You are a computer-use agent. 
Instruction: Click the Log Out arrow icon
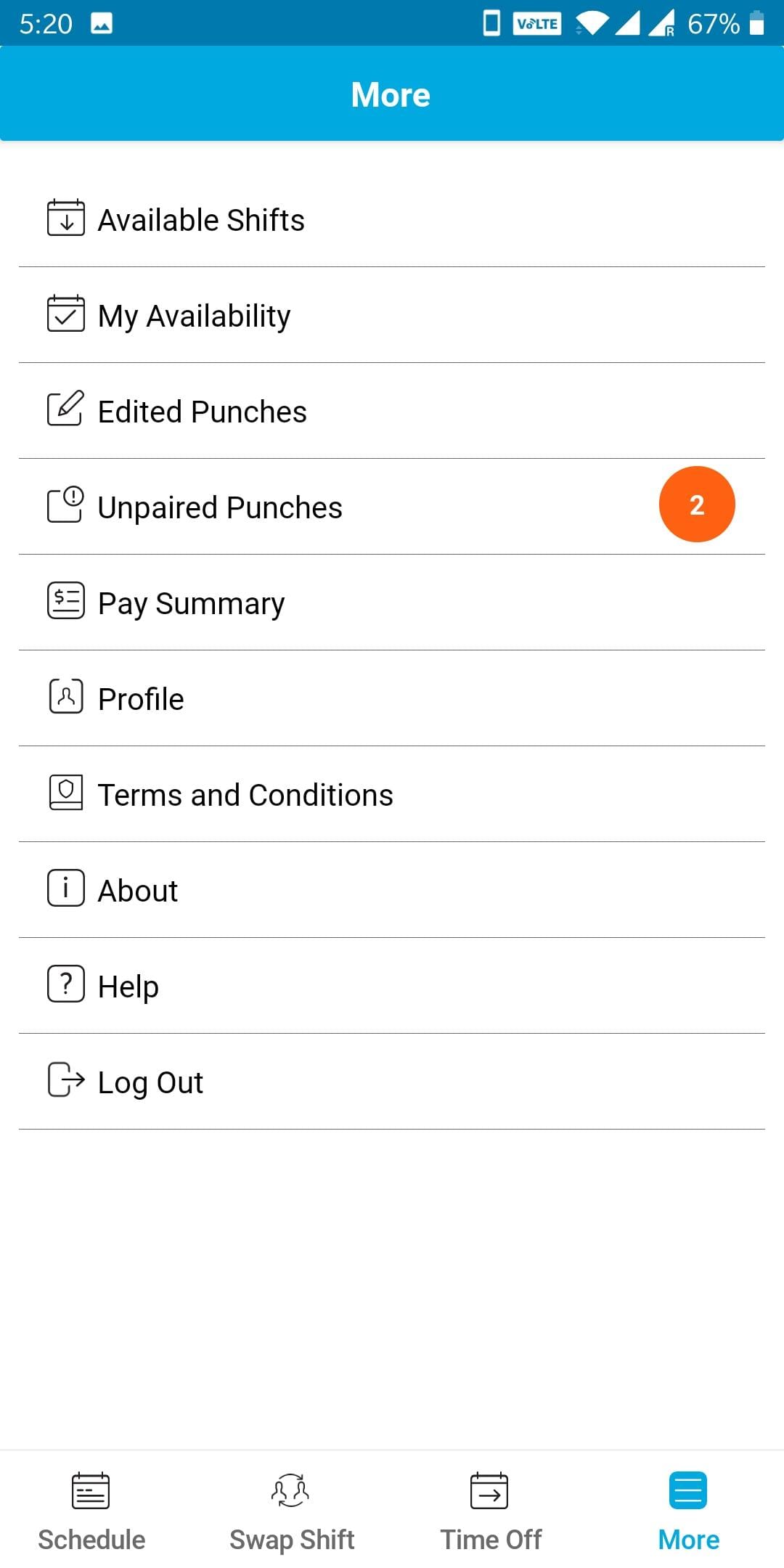66,1081
